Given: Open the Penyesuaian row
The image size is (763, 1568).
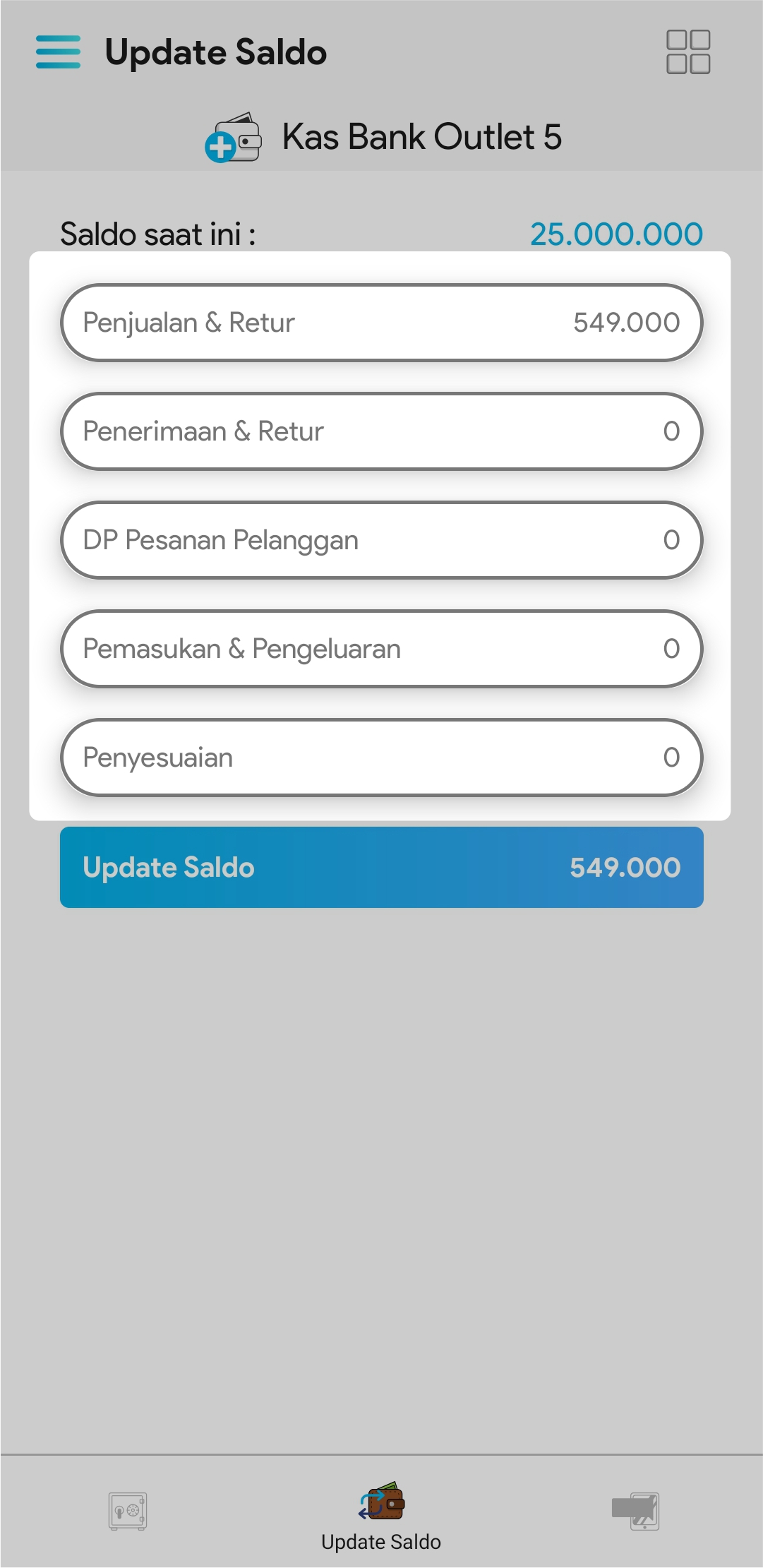Looking at the screenshot, I should (381, 758).
